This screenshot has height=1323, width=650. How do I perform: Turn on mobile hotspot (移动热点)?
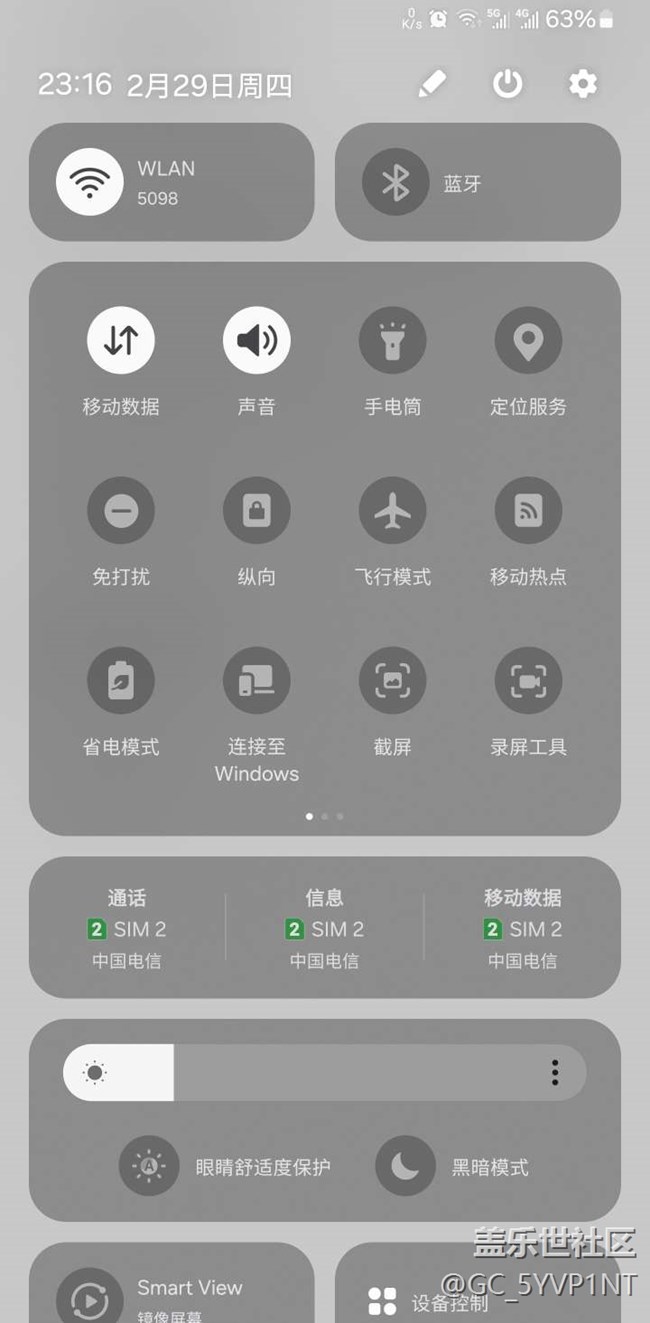[x=528, y=511]
